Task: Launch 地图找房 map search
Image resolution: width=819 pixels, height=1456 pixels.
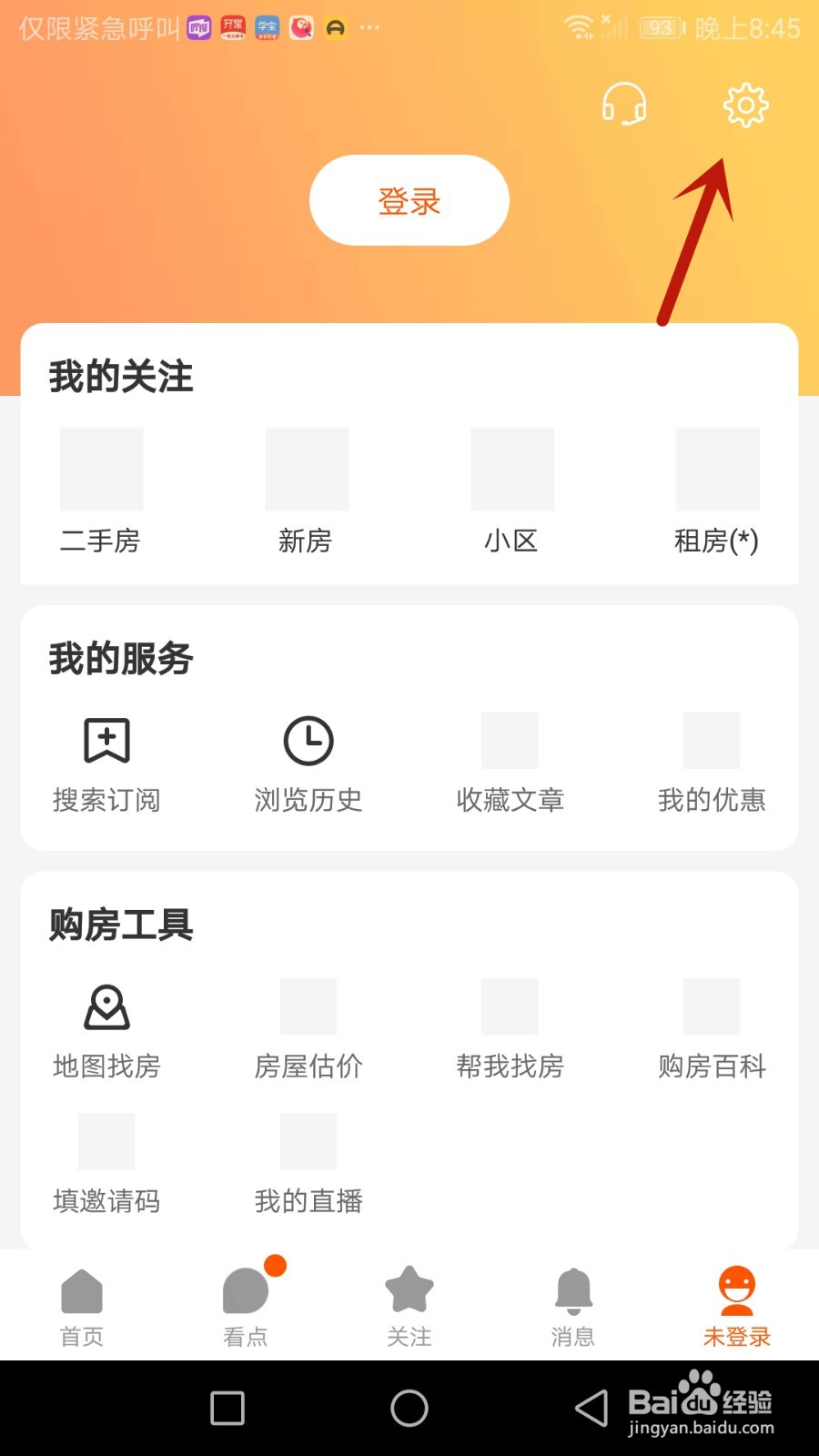Action: [106, 1031]
